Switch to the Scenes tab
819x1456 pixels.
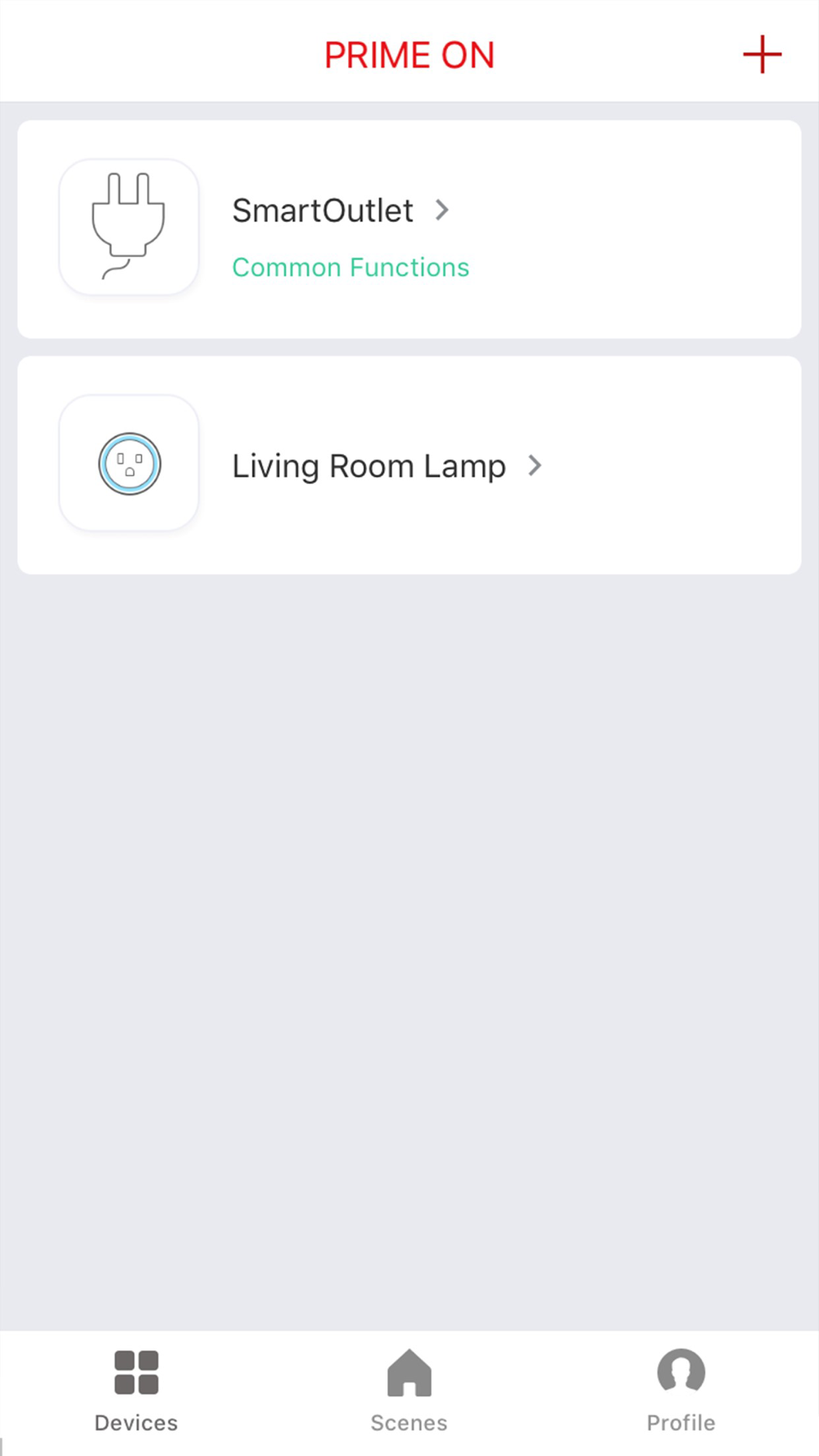tap(409, 1391)
